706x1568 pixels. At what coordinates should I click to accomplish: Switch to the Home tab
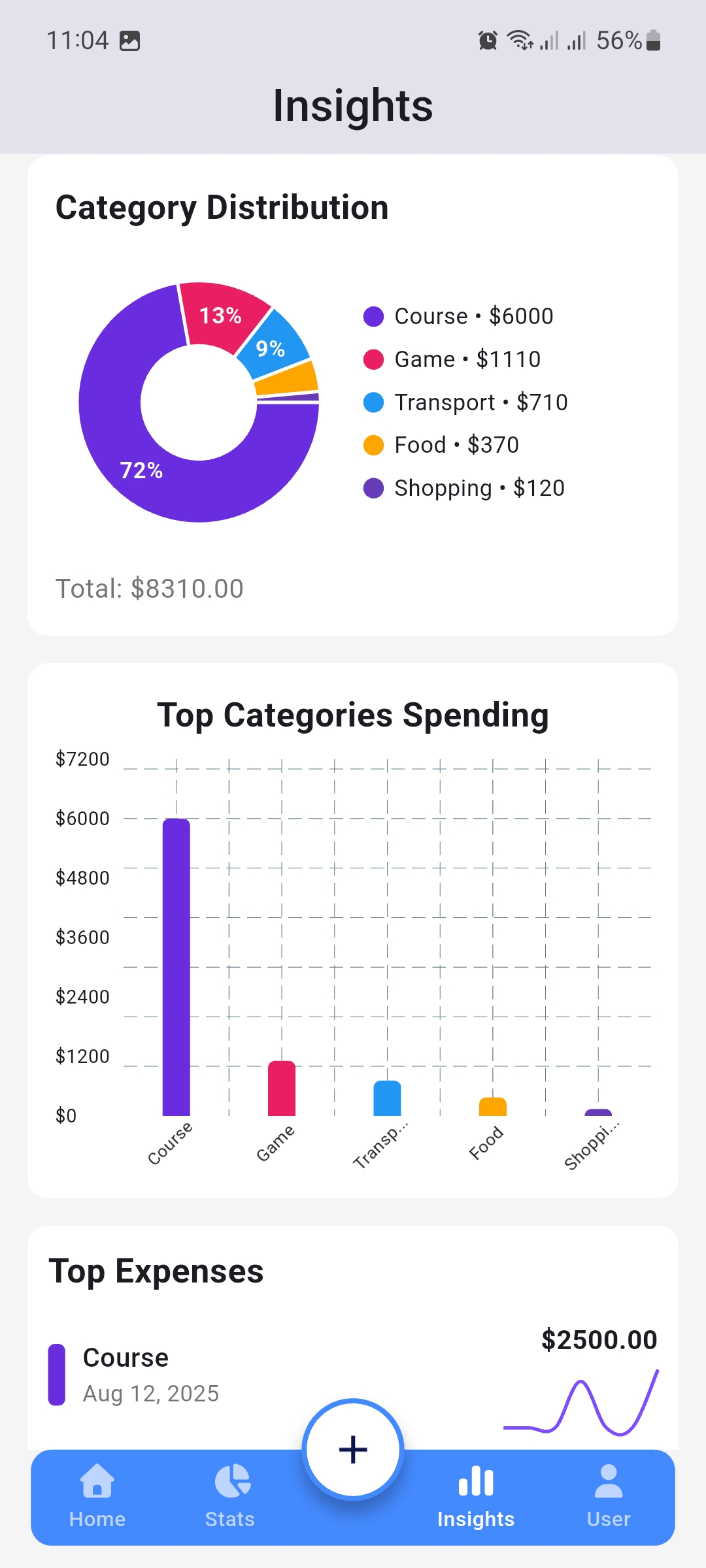[x=97, y=1496]
